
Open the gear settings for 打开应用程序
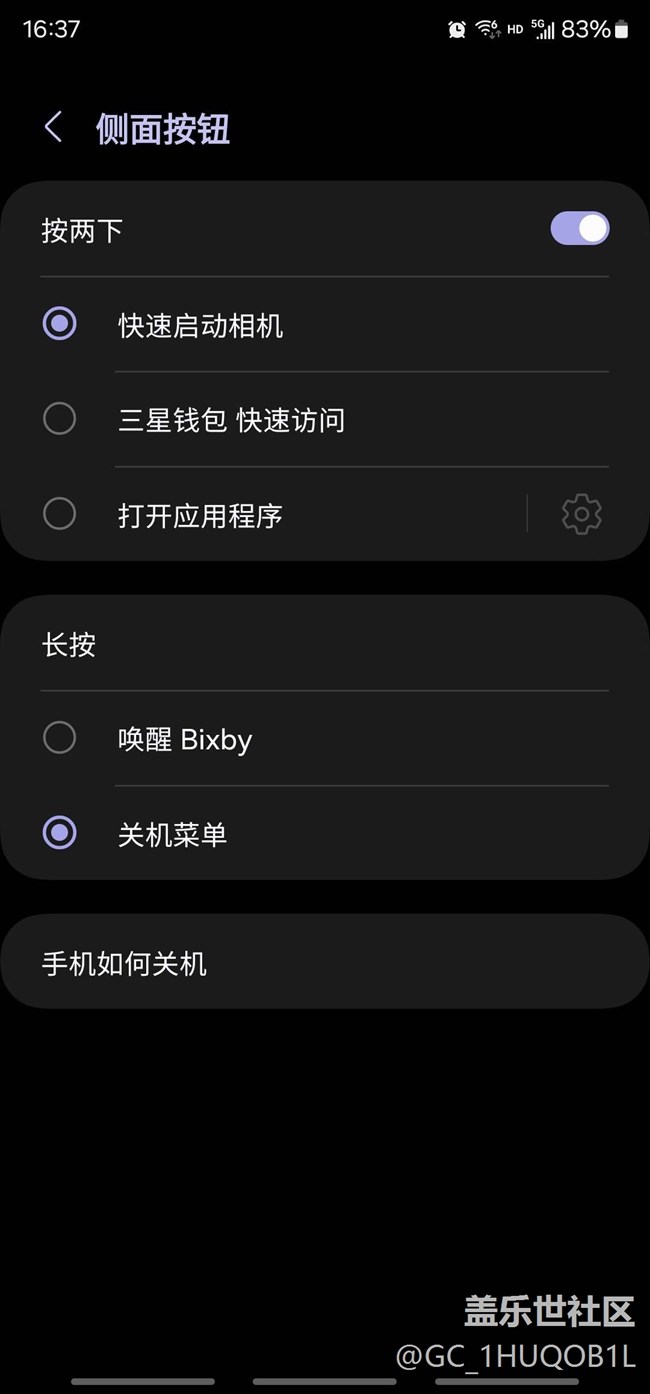(581, 514)
